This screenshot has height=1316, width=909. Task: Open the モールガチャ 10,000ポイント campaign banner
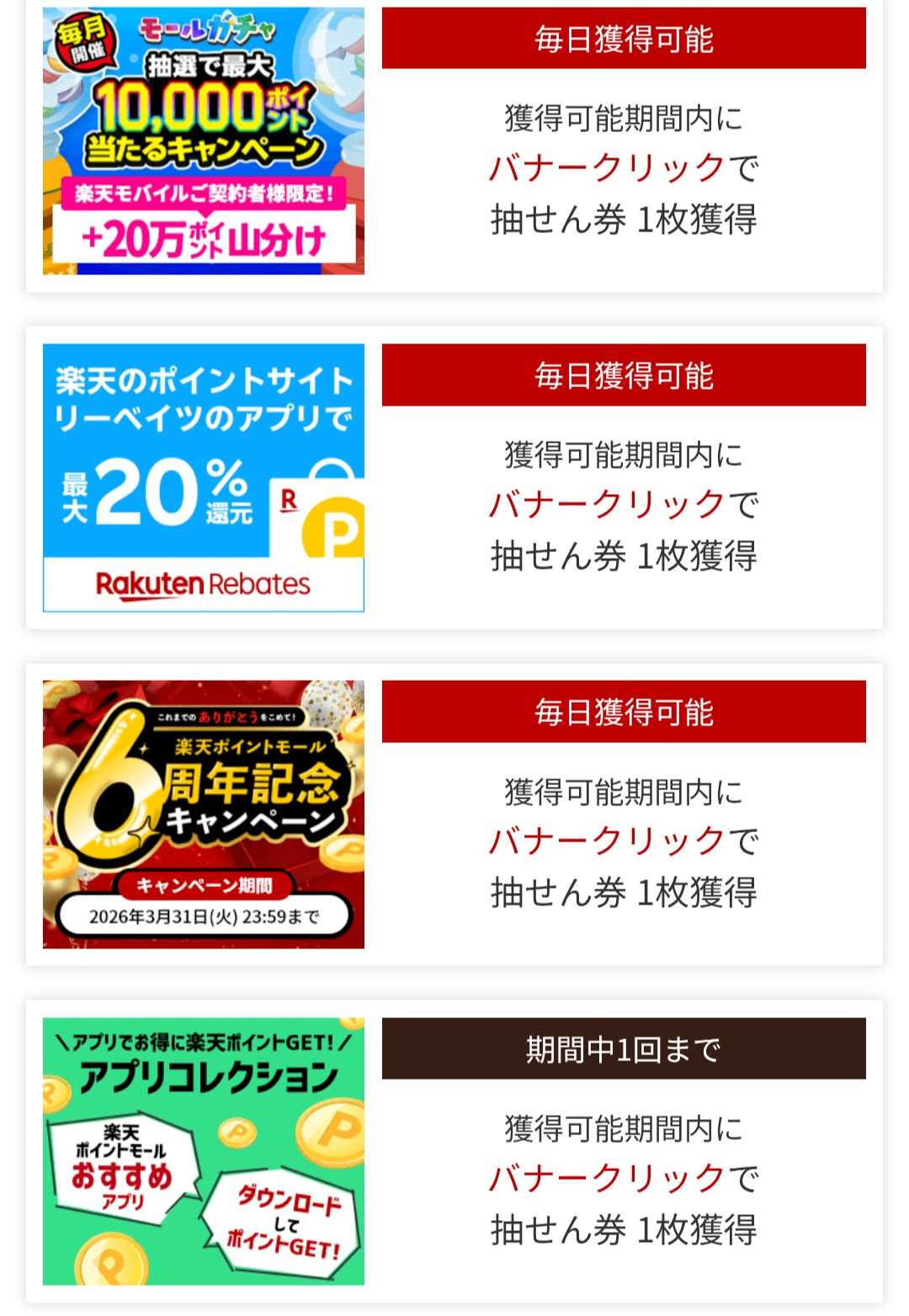click(x=203, y=141)
